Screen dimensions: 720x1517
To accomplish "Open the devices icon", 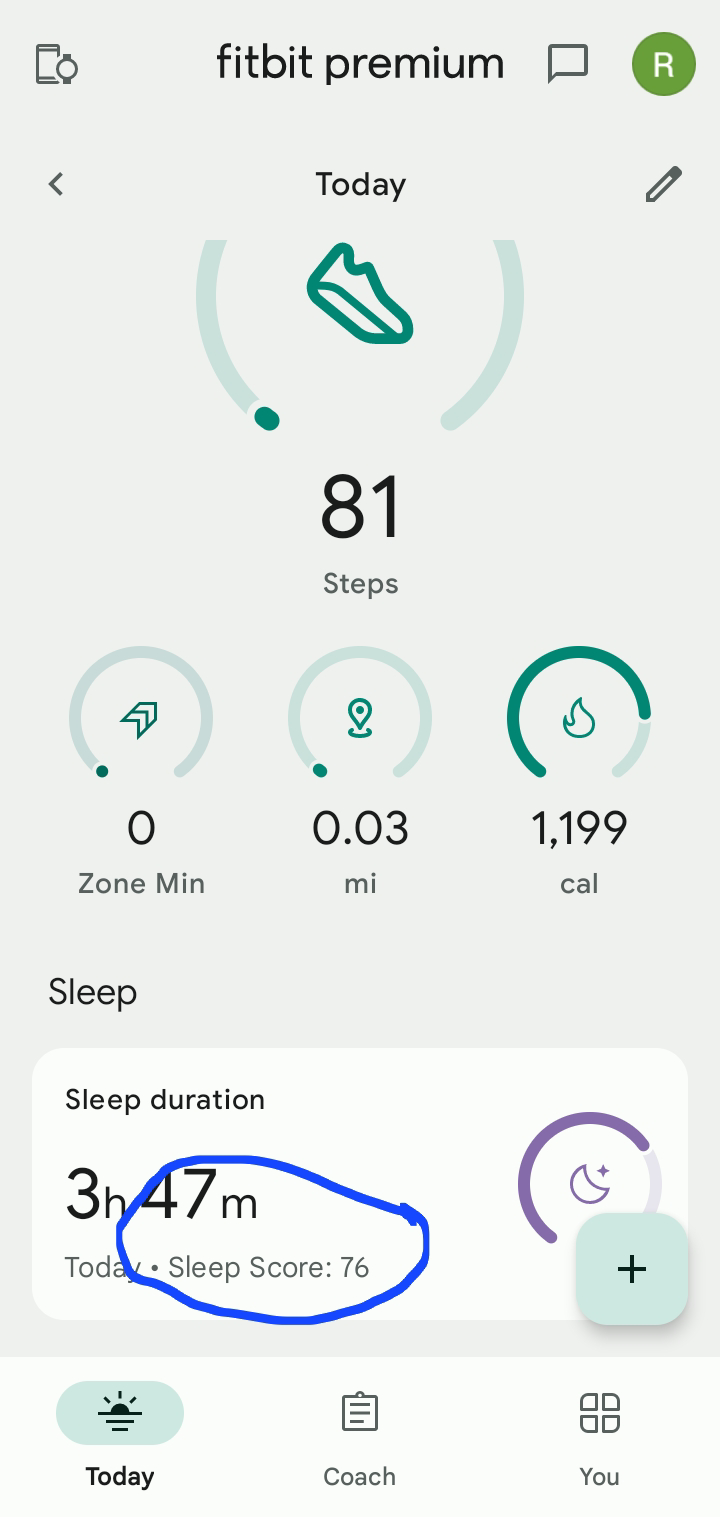I will tap(57, 64).
